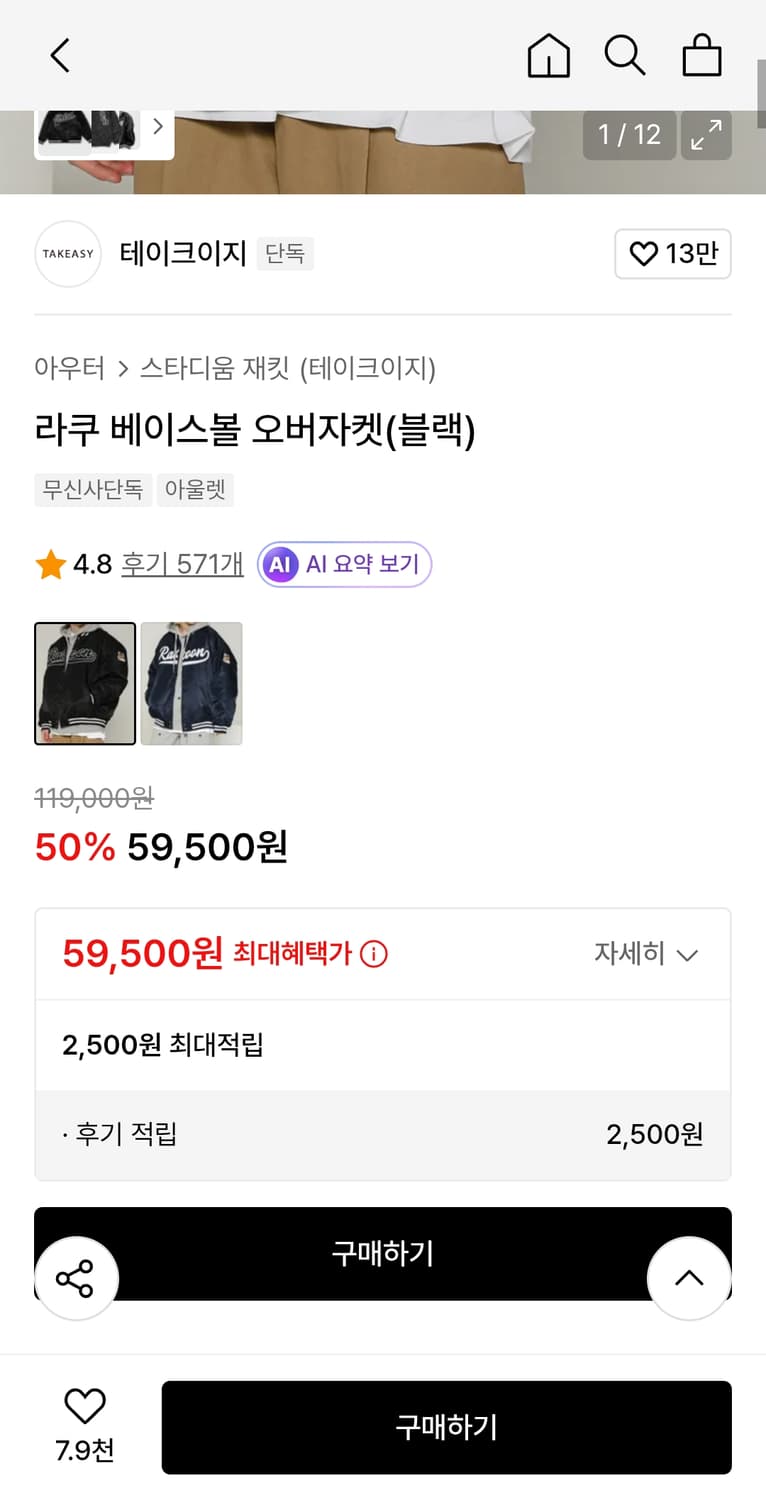
Task: Tap the AI 요약 보기 summary button
Action: (344, 564)
